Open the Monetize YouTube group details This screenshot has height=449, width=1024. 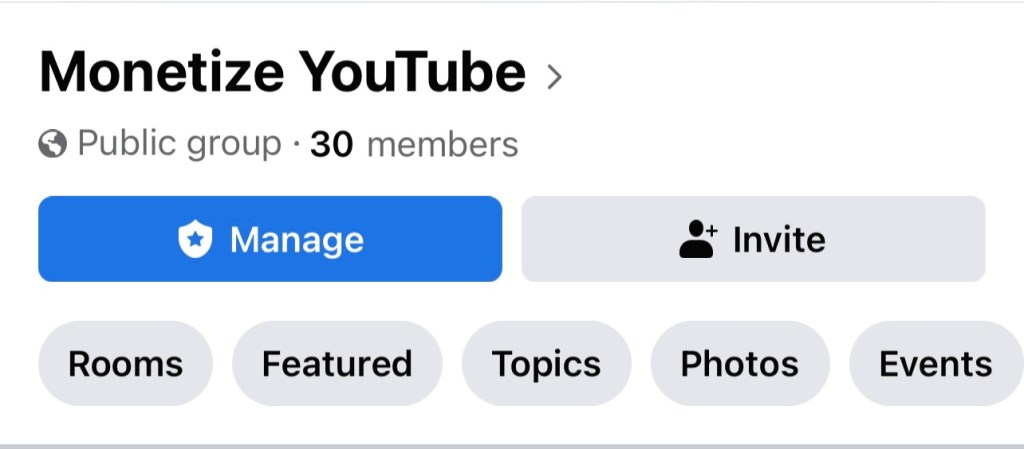(300, 73)
